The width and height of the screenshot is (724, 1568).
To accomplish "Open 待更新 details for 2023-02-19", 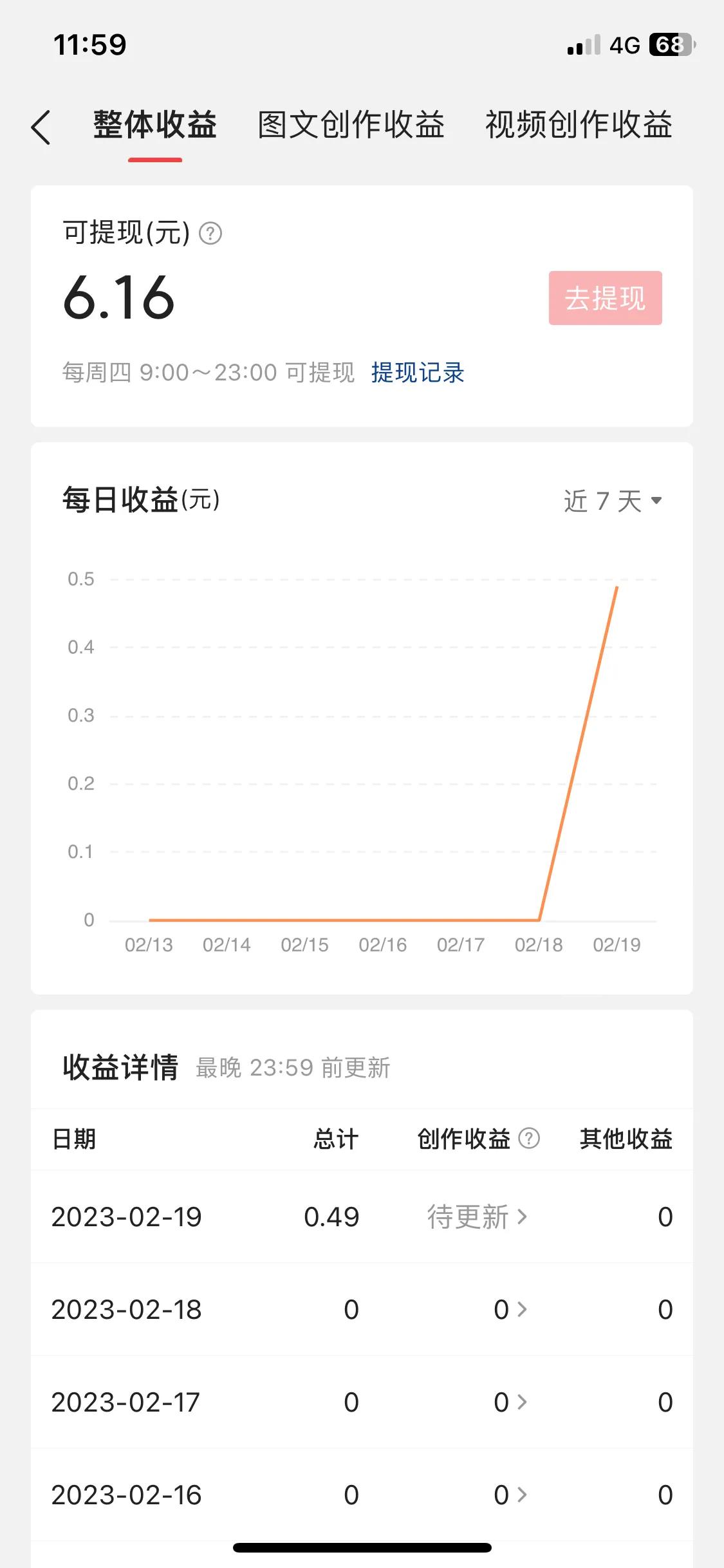I will click(x=478, y=1217).
